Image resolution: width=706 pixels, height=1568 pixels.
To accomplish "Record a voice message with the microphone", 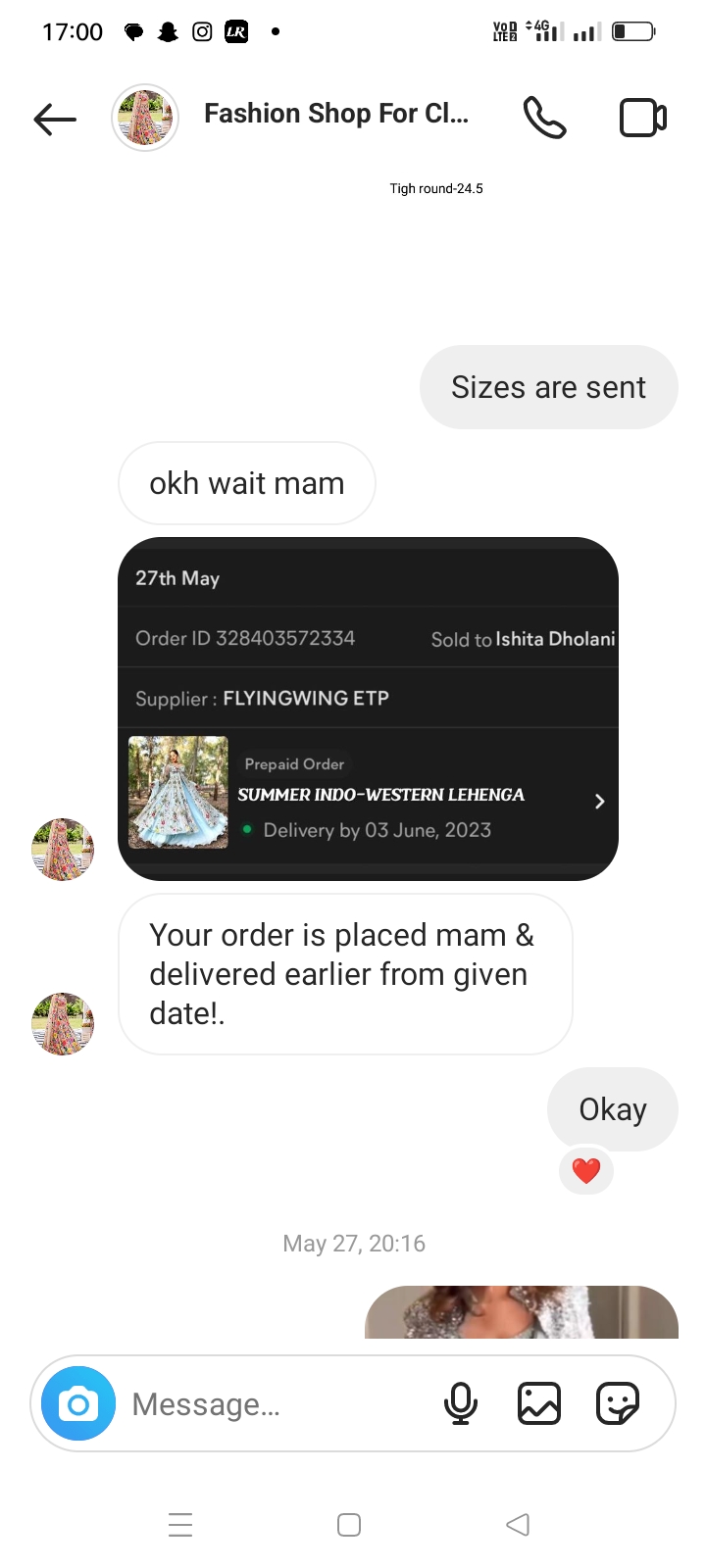I will tap(460, 1404).
